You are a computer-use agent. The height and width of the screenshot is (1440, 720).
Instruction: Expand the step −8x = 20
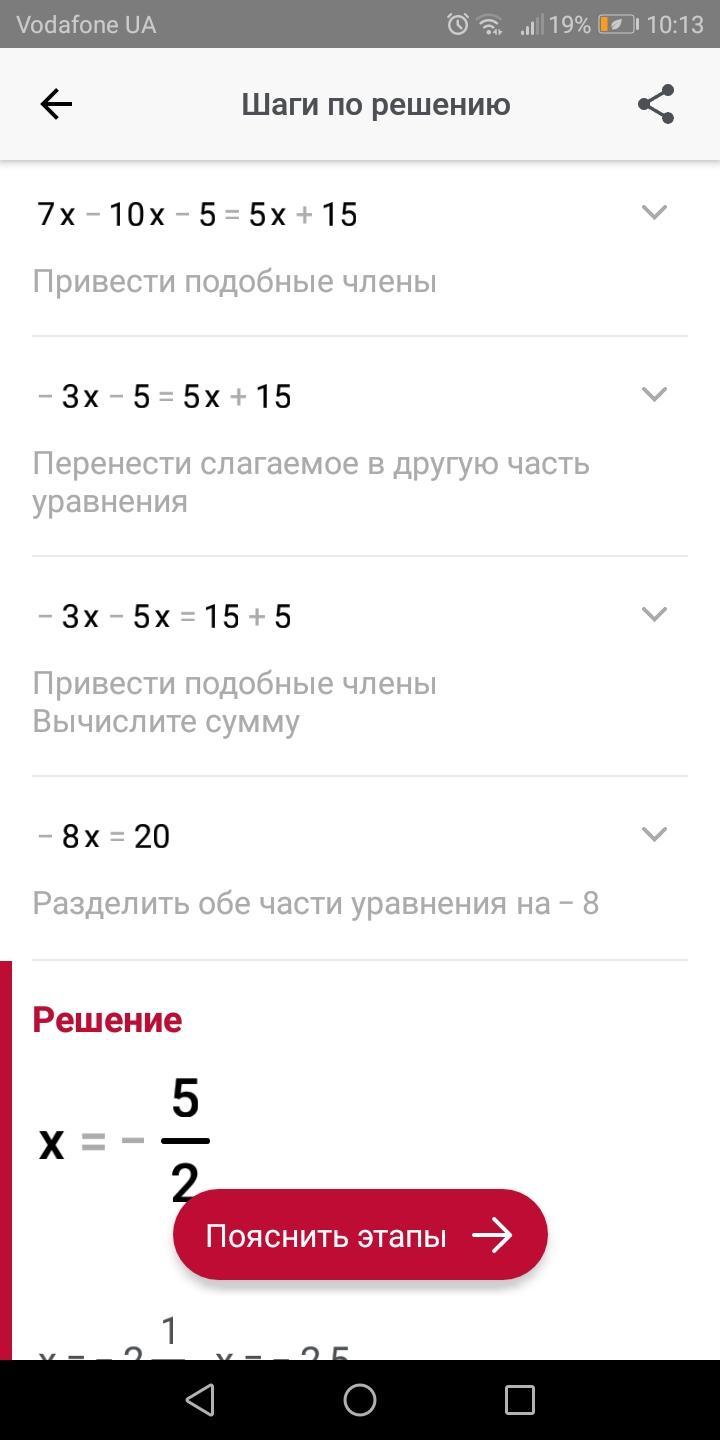(654, 834)
